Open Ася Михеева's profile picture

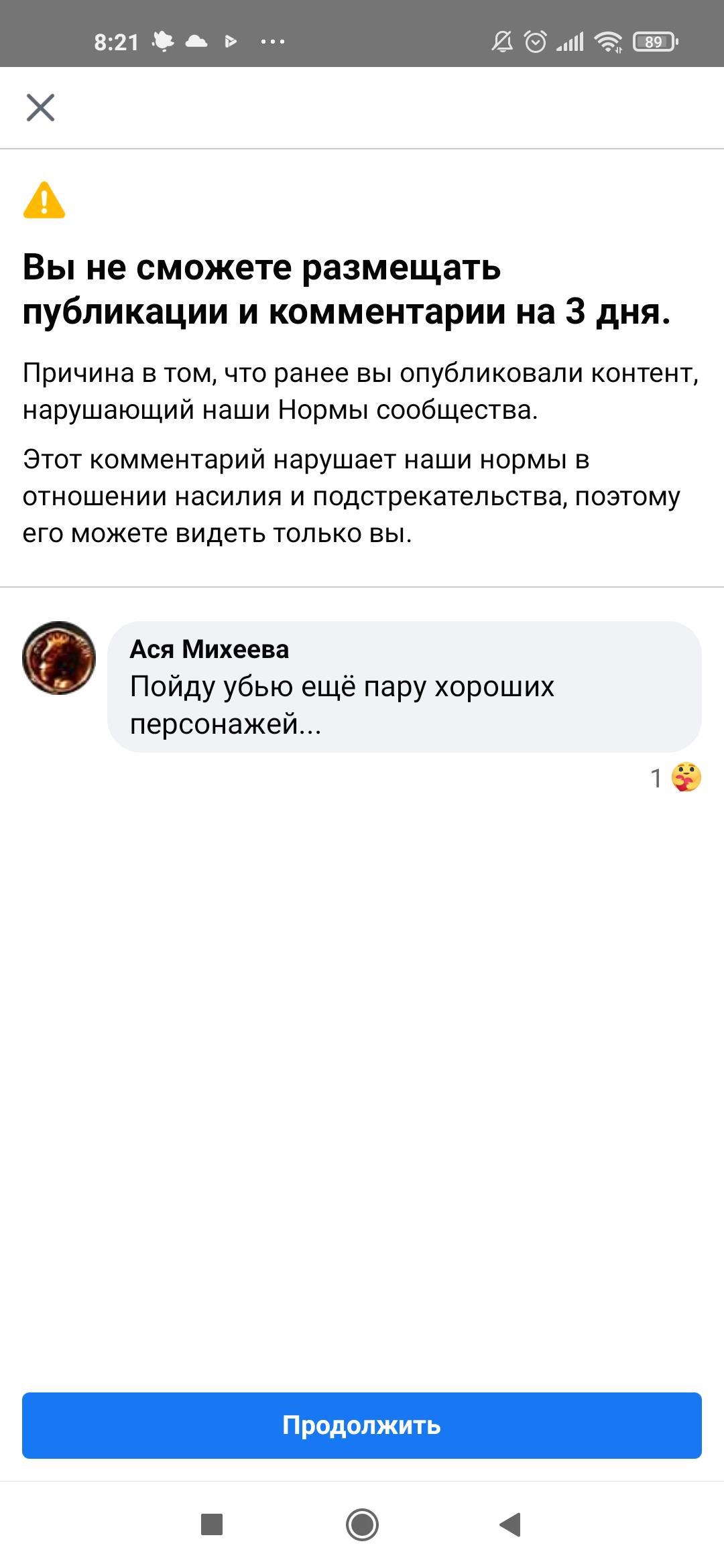point(59,657)
